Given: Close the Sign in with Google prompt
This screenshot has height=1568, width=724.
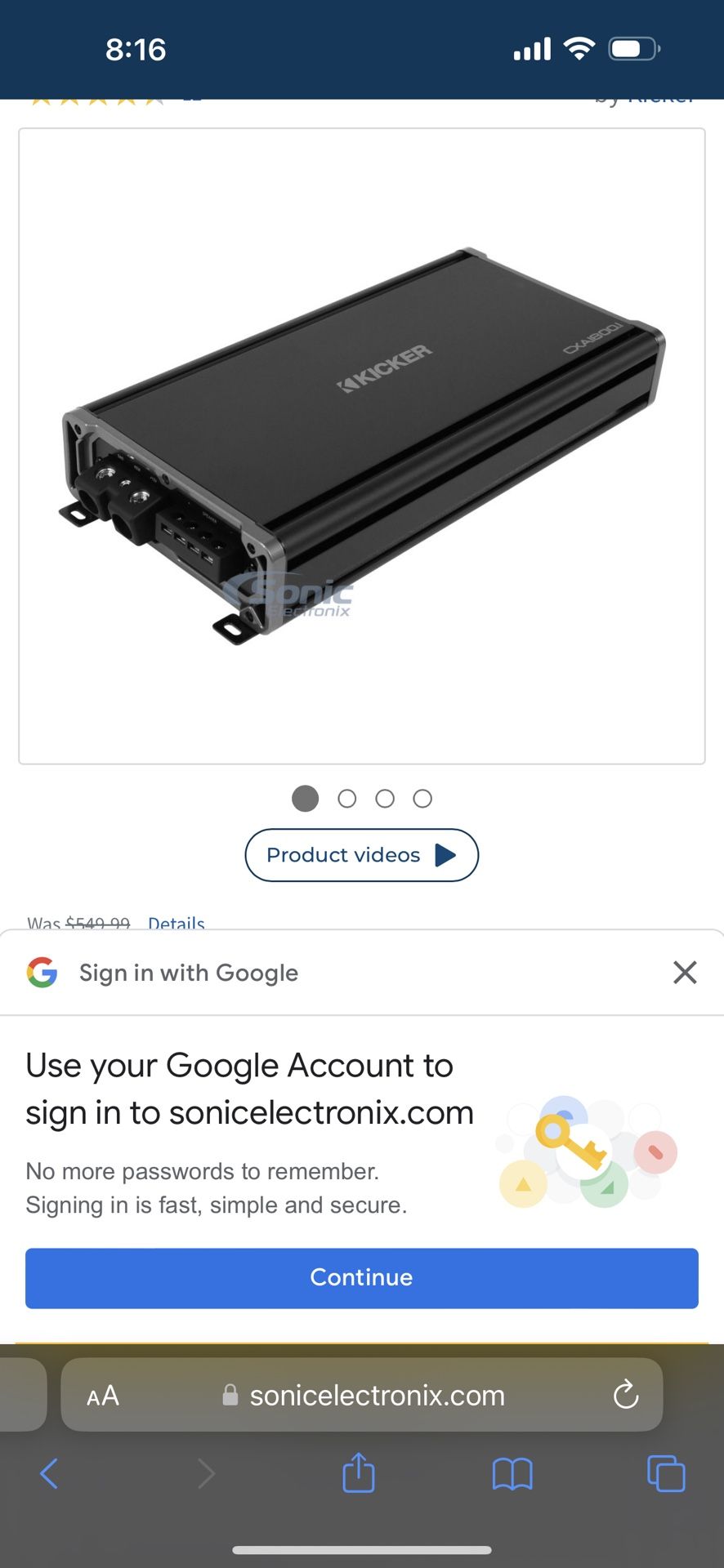Looking at the screenshot, I should [x=685, y=972].
